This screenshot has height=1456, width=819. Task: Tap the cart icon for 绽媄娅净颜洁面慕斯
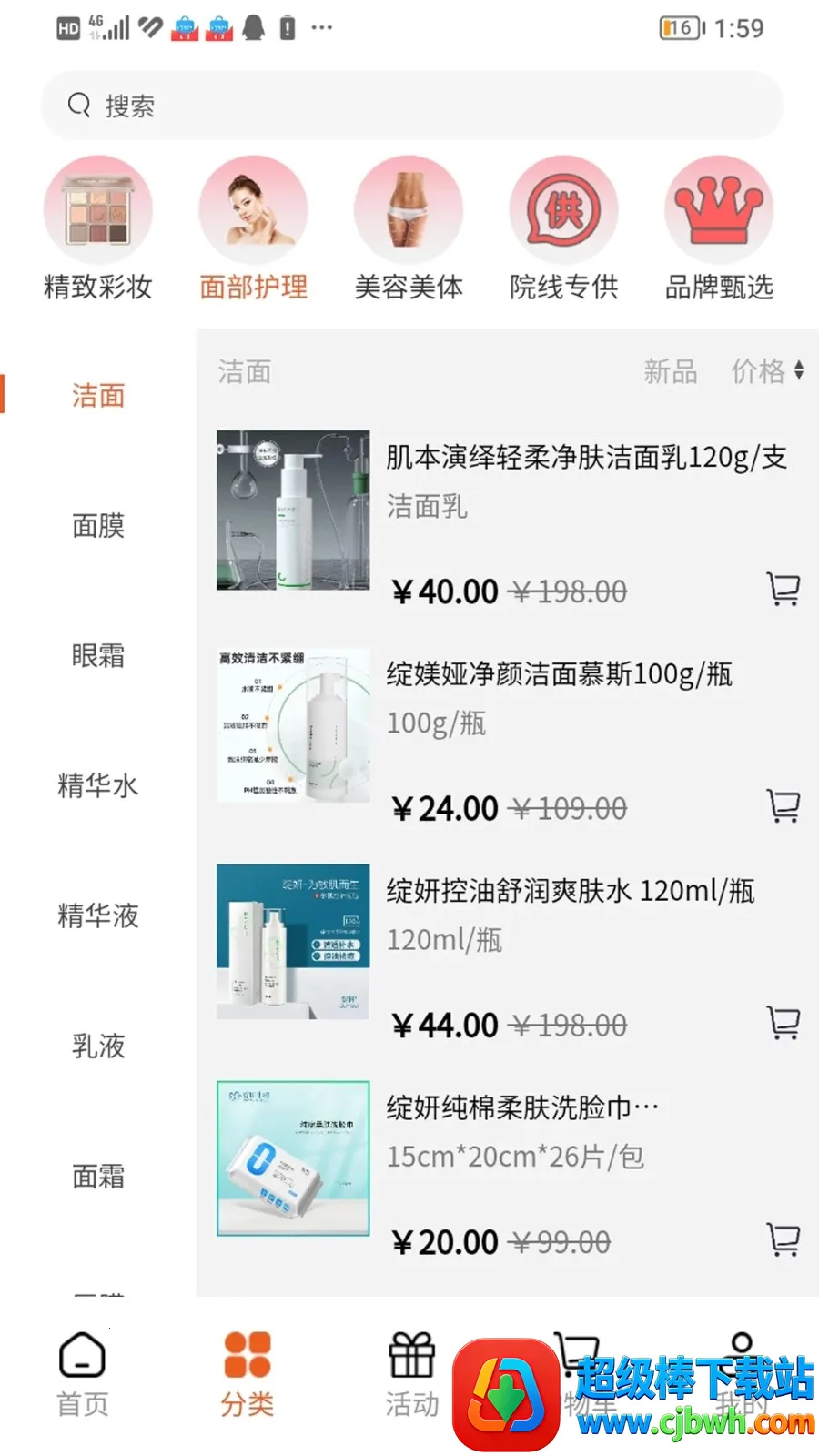pyautogui.click(x=783, y=805)
